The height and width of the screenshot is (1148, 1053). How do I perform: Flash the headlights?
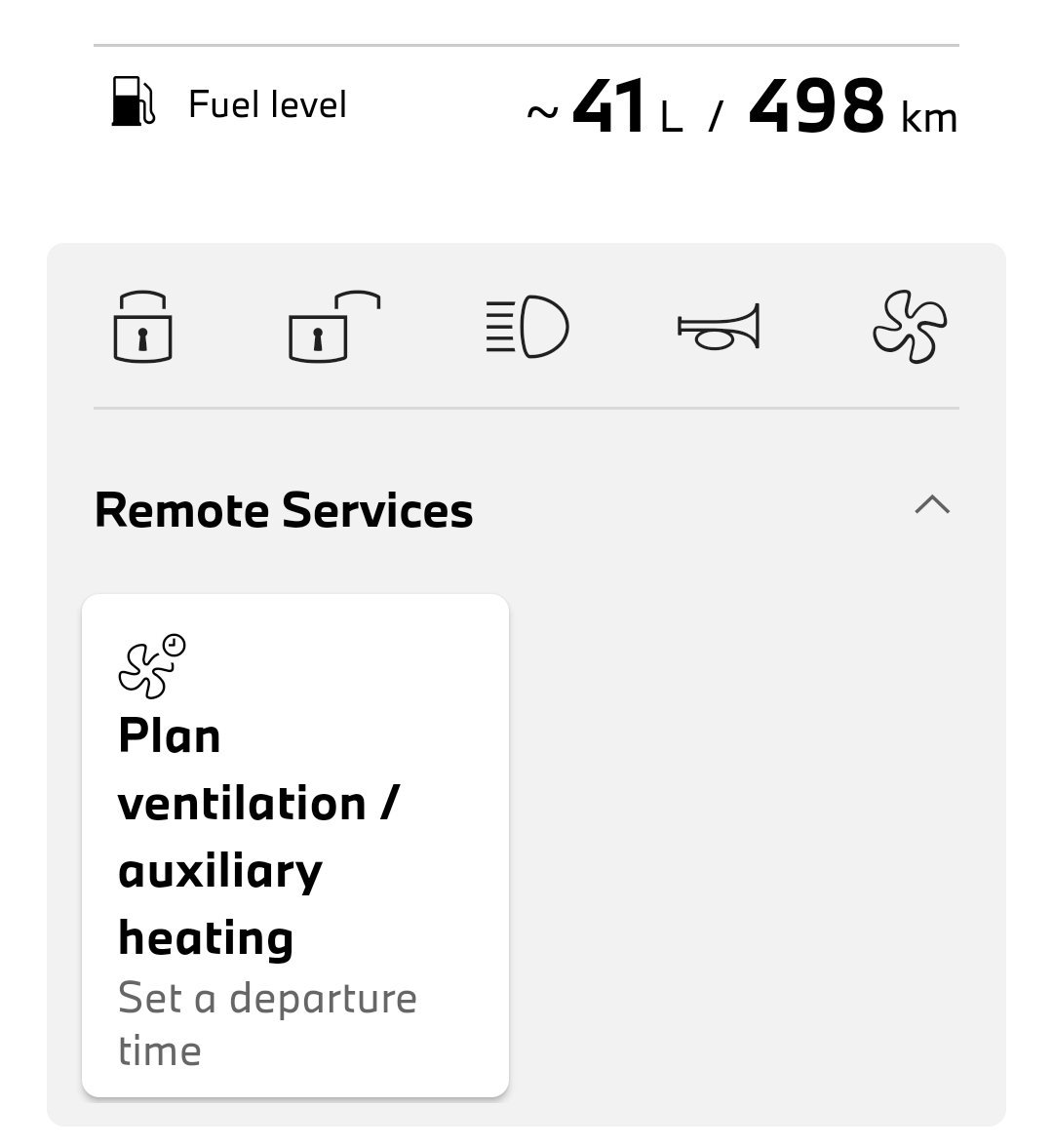click(x=526, y=328)
